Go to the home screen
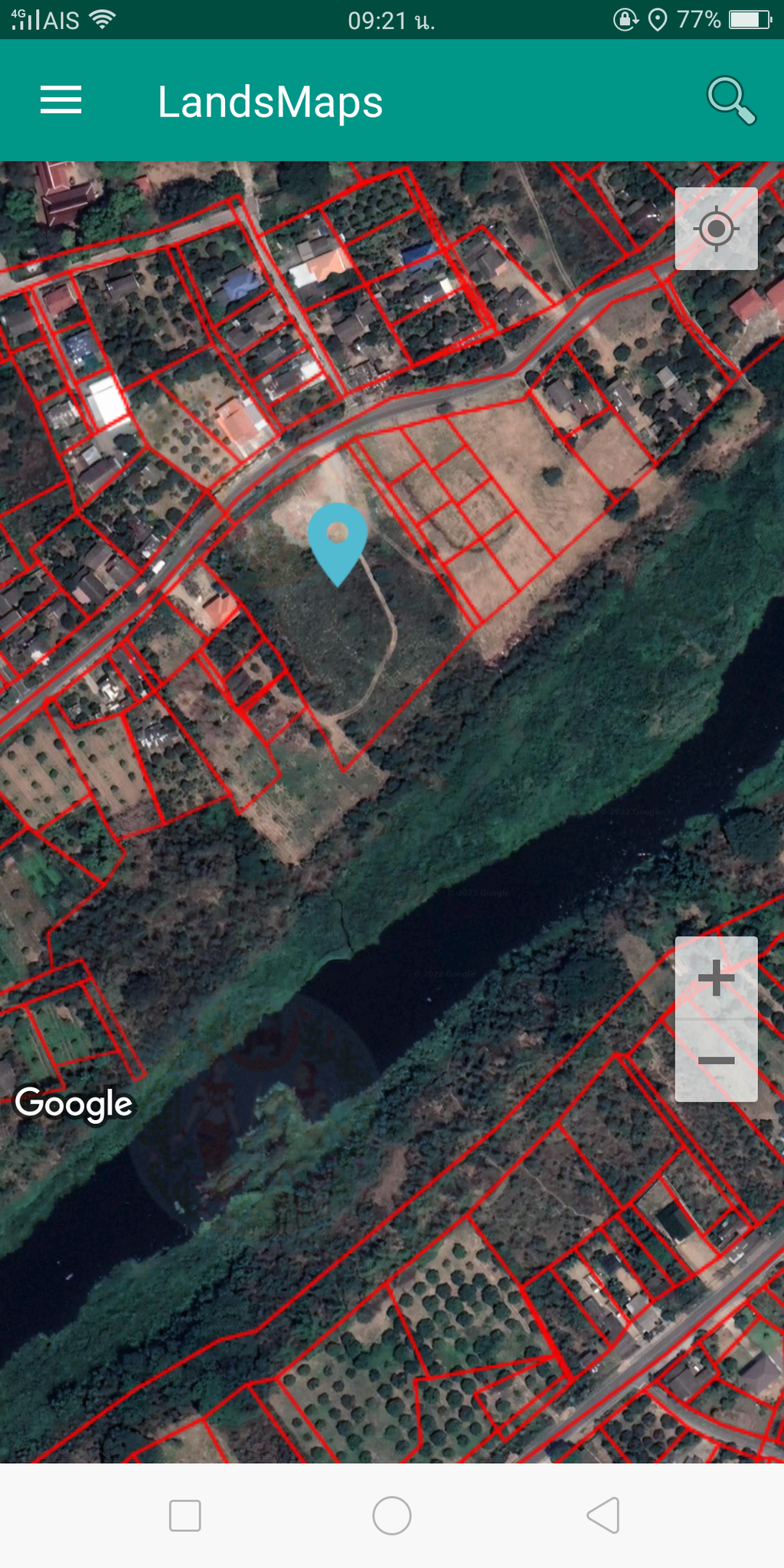The height and width of the screenshot is (1568, 784). [392, 1515]
